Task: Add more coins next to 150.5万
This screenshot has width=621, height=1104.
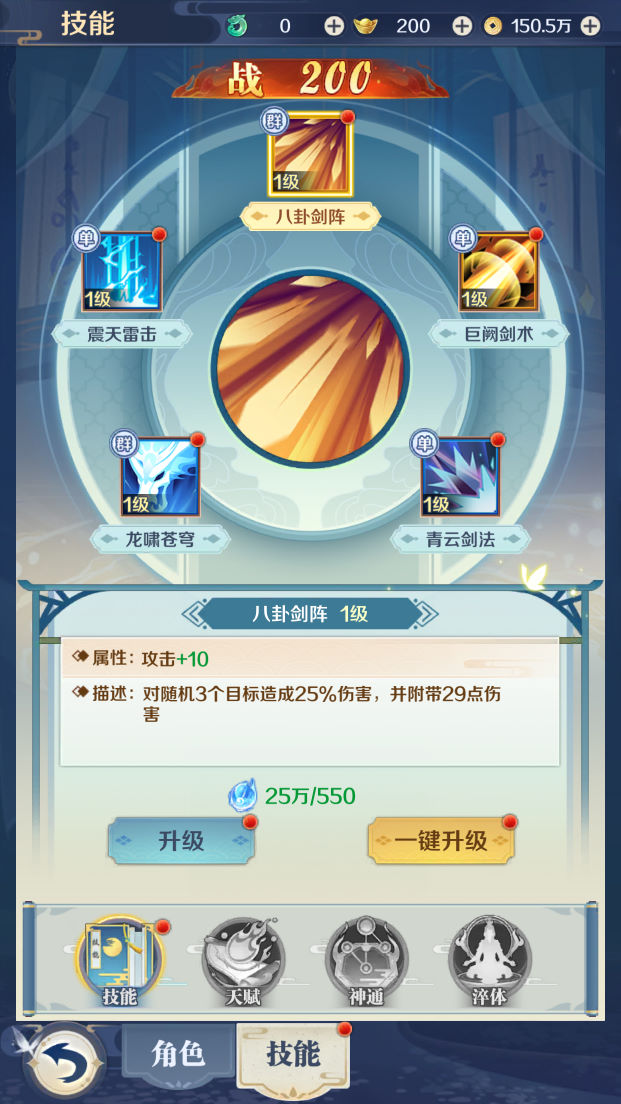Action: point(590,26)
